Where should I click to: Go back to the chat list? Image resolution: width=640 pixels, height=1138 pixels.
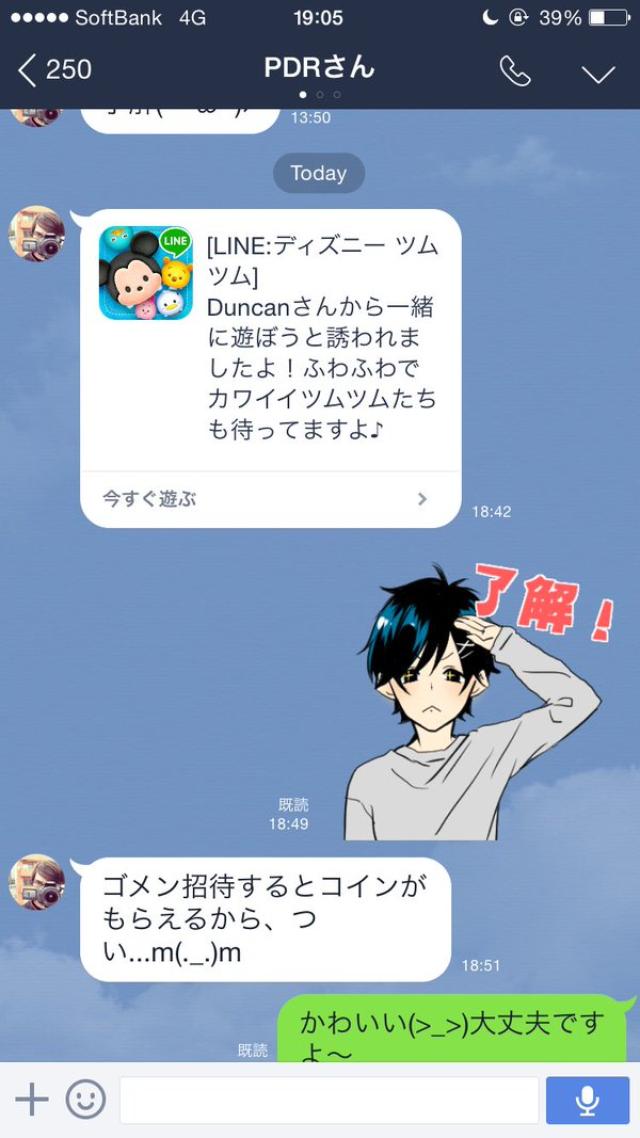(x=55, y=70)
